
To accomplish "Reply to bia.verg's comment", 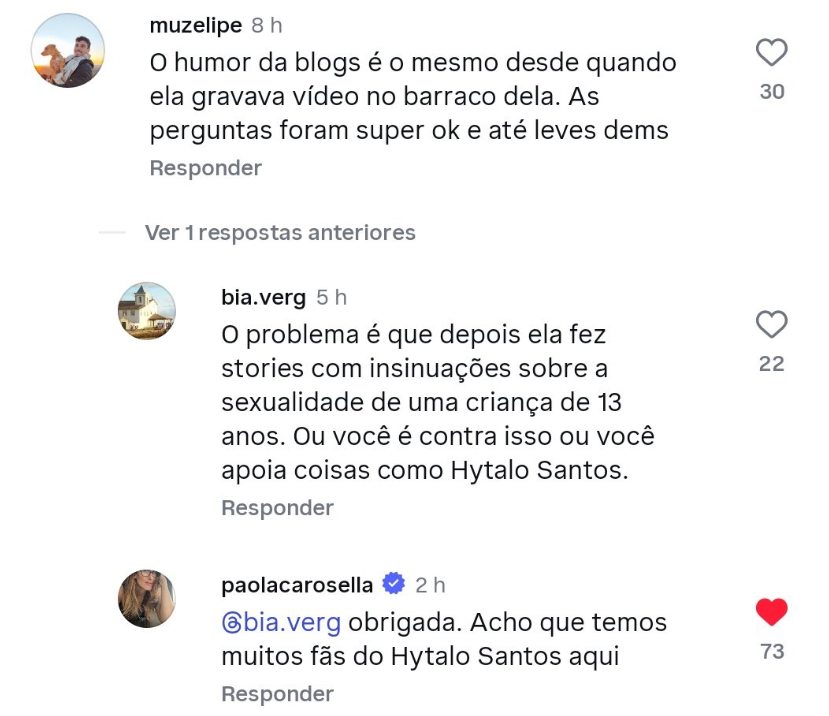I will pos(277,508).
